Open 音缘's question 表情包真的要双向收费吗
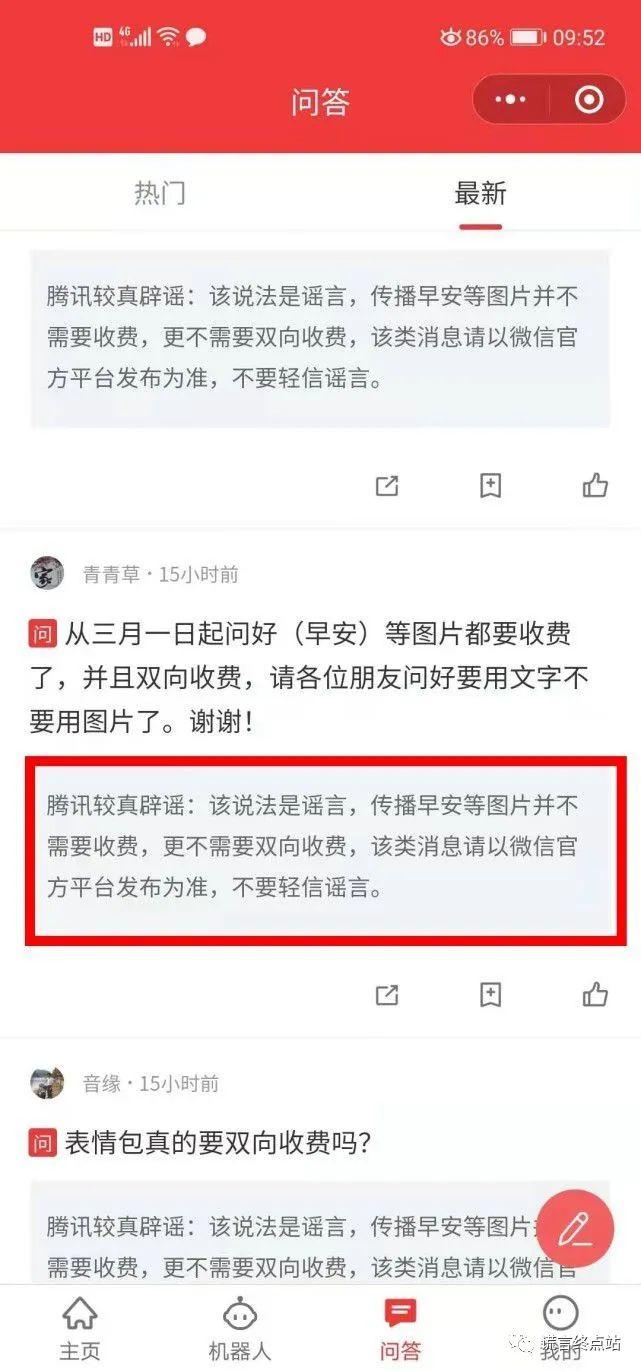Image resolution: width=641 pixels, height=1371 pixels. coord(218,1142)
